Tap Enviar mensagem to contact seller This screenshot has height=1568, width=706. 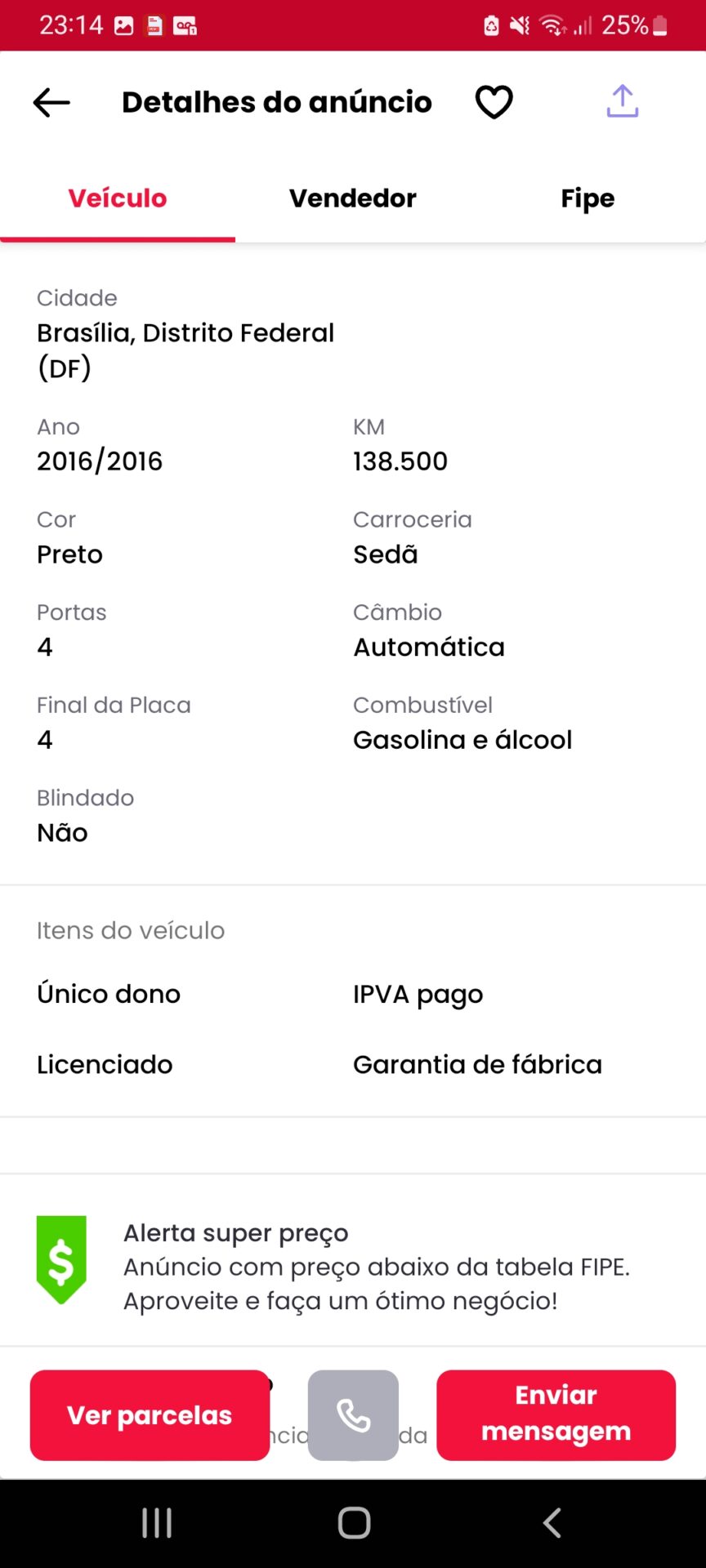[556, 1415]
